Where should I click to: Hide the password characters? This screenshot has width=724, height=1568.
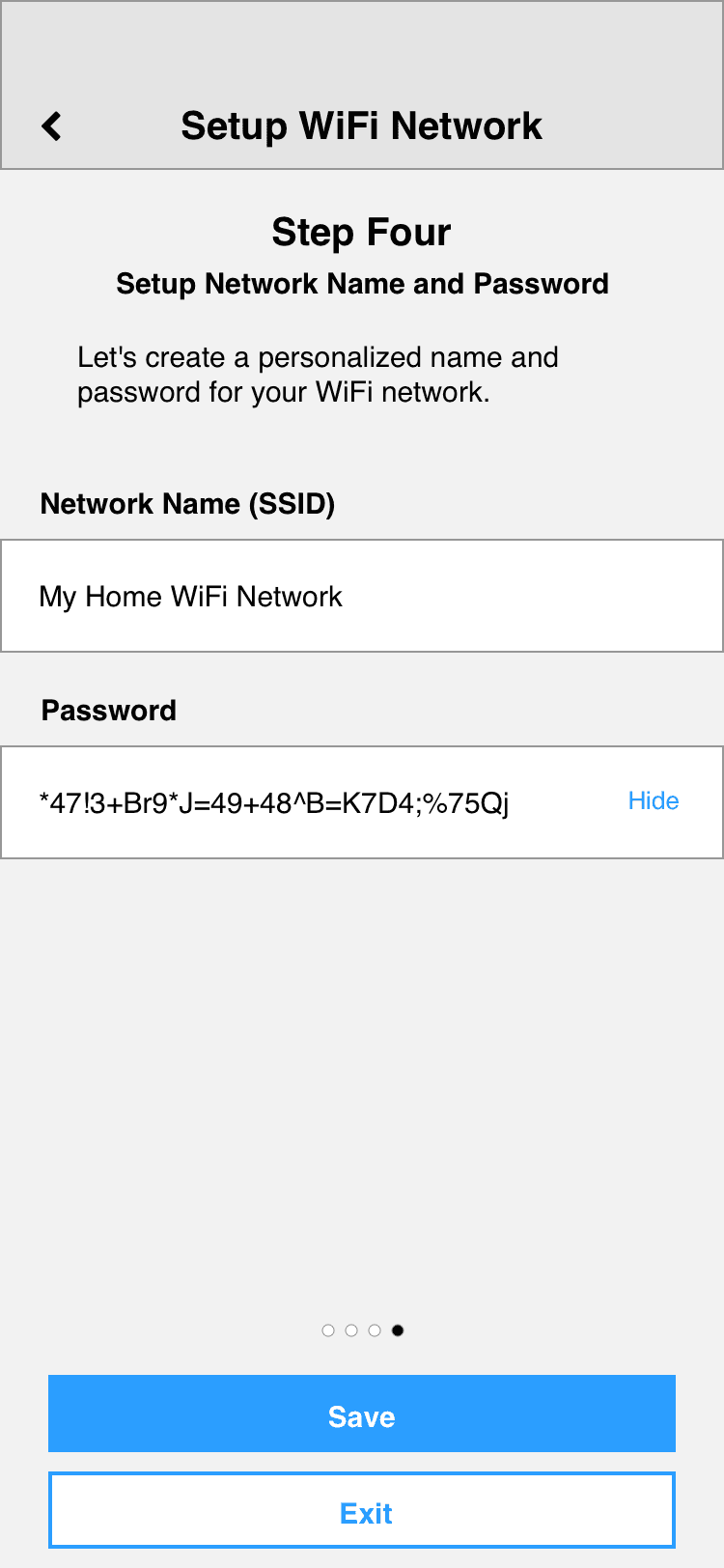point(654,800)
